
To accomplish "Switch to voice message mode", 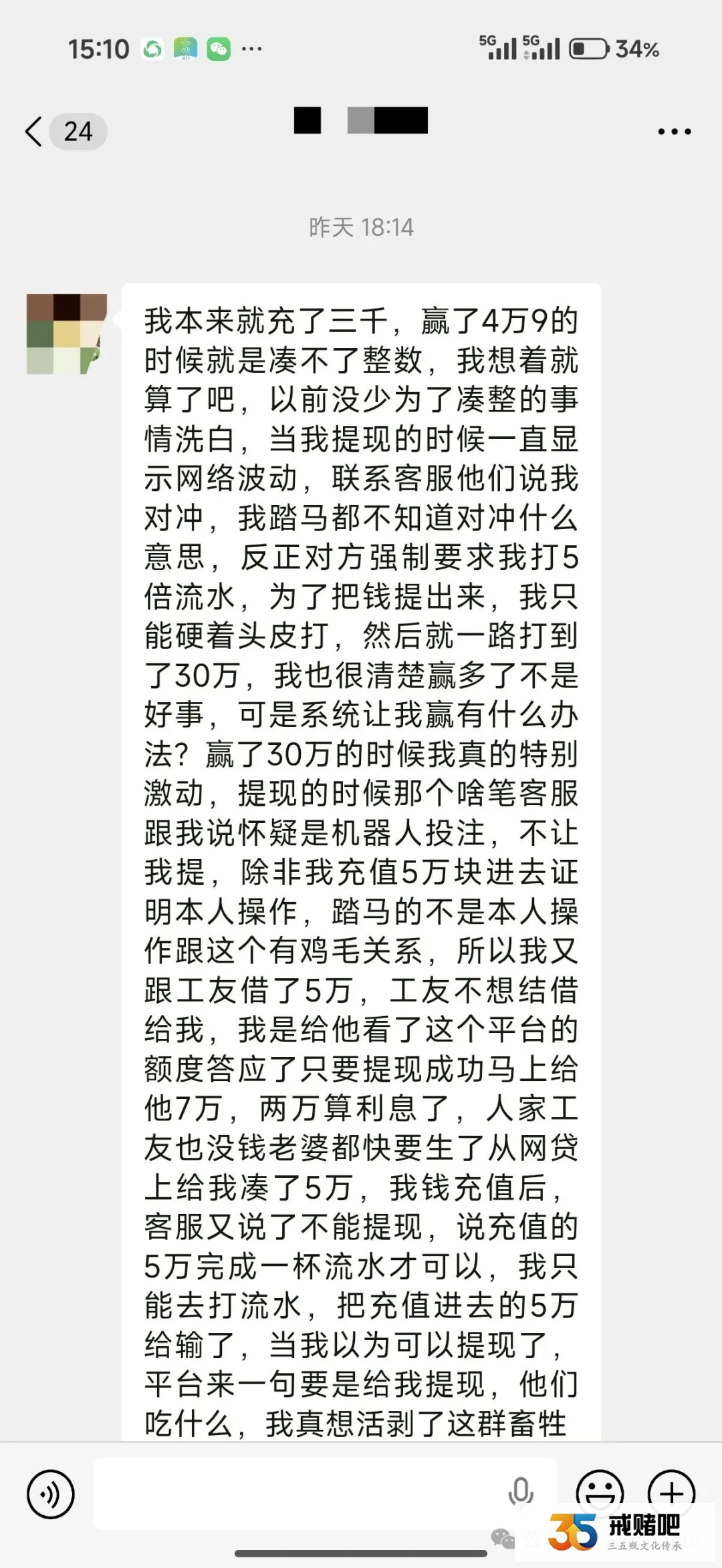I will (x=51, y=1494).
